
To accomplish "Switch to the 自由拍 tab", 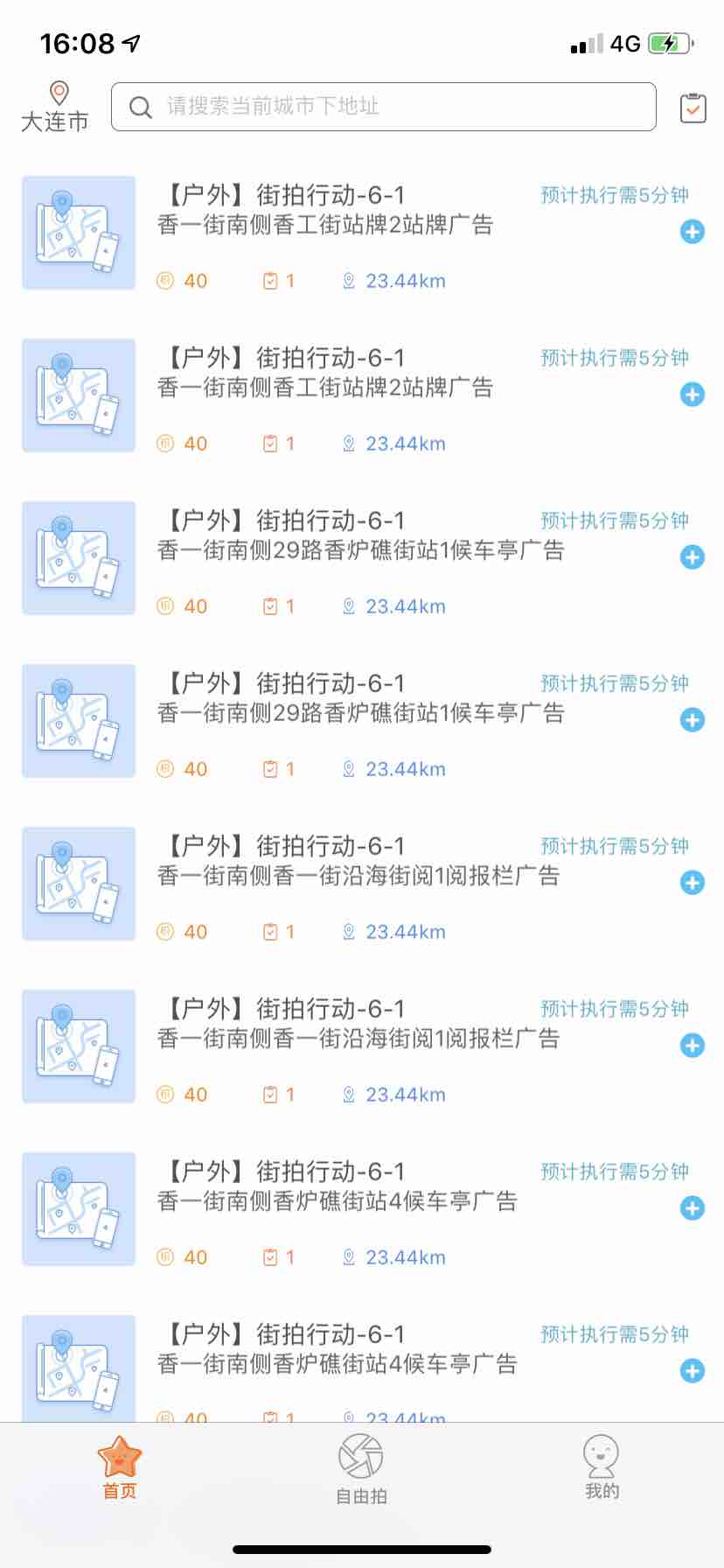I will pyautogui.click(x=361, y=1469).
